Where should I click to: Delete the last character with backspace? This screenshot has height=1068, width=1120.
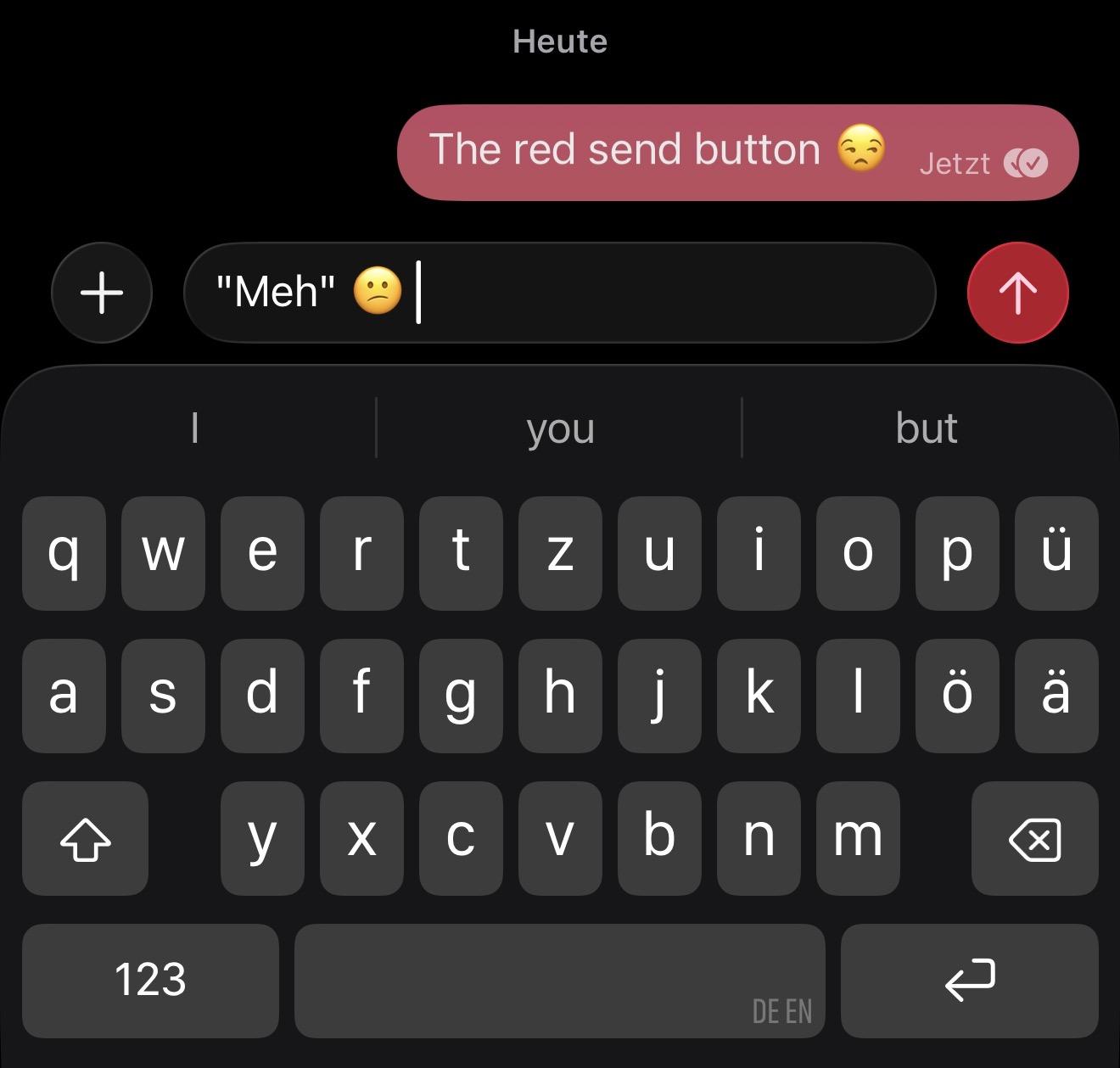(x=1034, y=839)
